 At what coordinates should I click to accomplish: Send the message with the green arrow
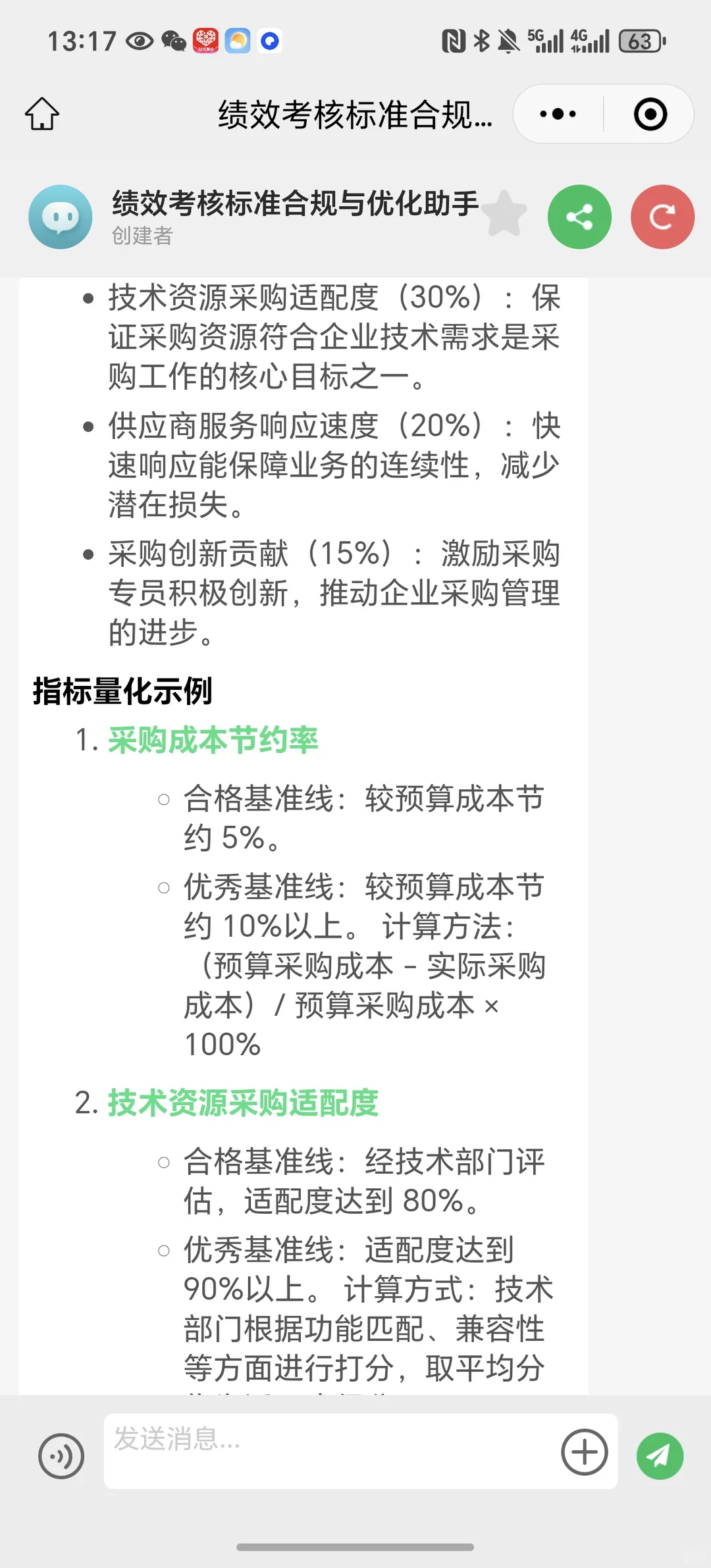pyautogui.click(x=660, y=1456)
